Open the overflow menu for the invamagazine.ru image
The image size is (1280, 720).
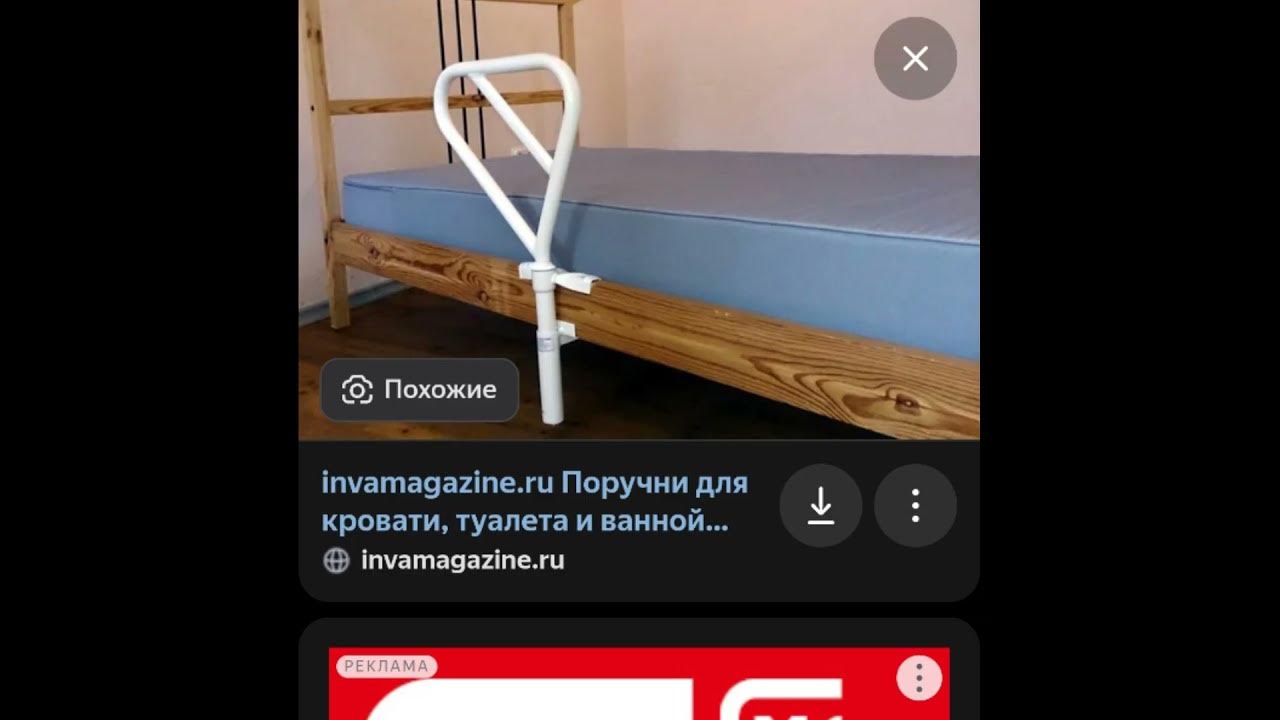tap(915, 506)
